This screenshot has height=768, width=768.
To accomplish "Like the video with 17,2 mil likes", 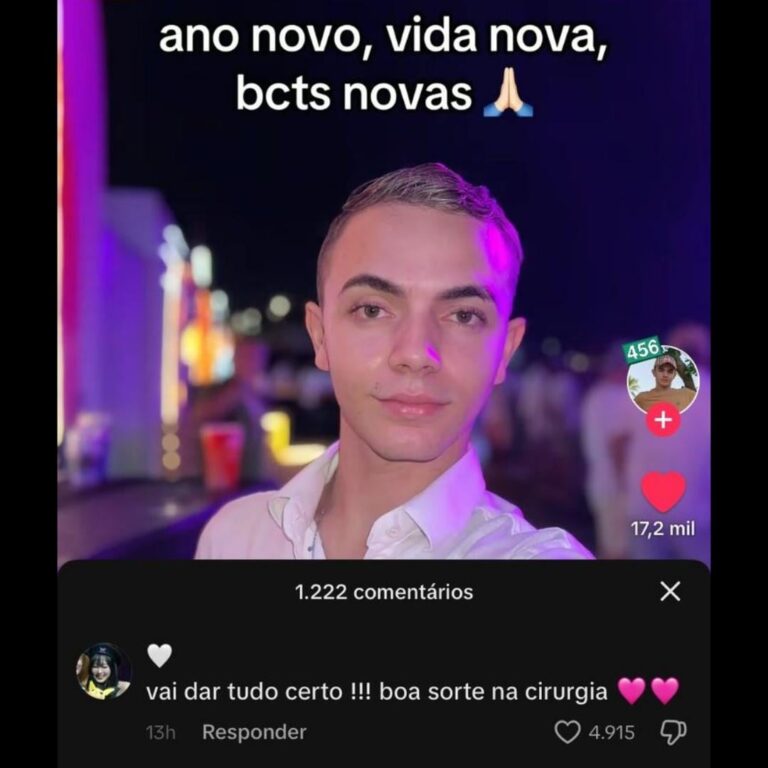I will click(663, 492).
